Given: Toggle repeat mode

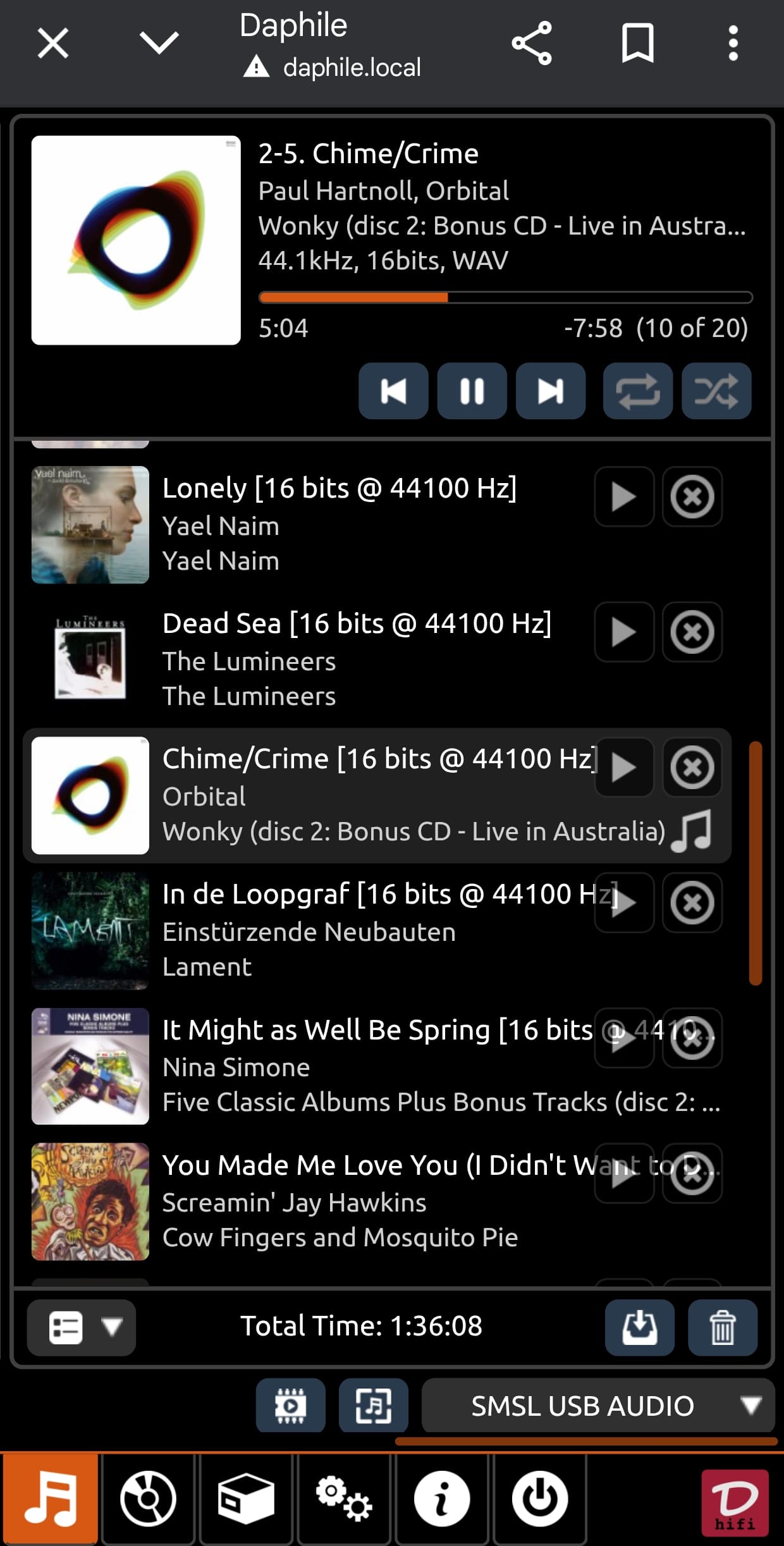Looking at the screenshot, I should coord(637,391).
